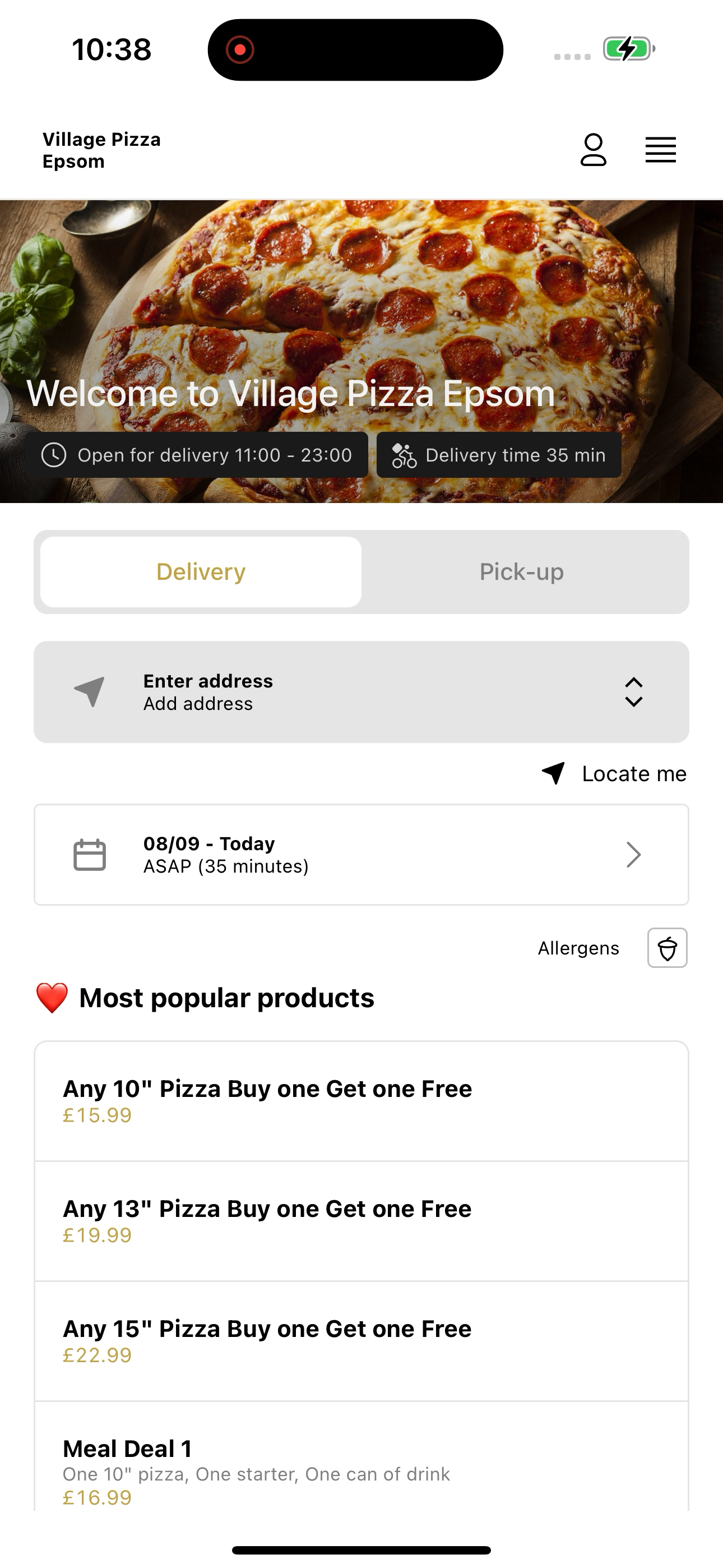
Task: Select Any 10" Pizza Buy one Get one Free
Action: (x=361, y=1101)
